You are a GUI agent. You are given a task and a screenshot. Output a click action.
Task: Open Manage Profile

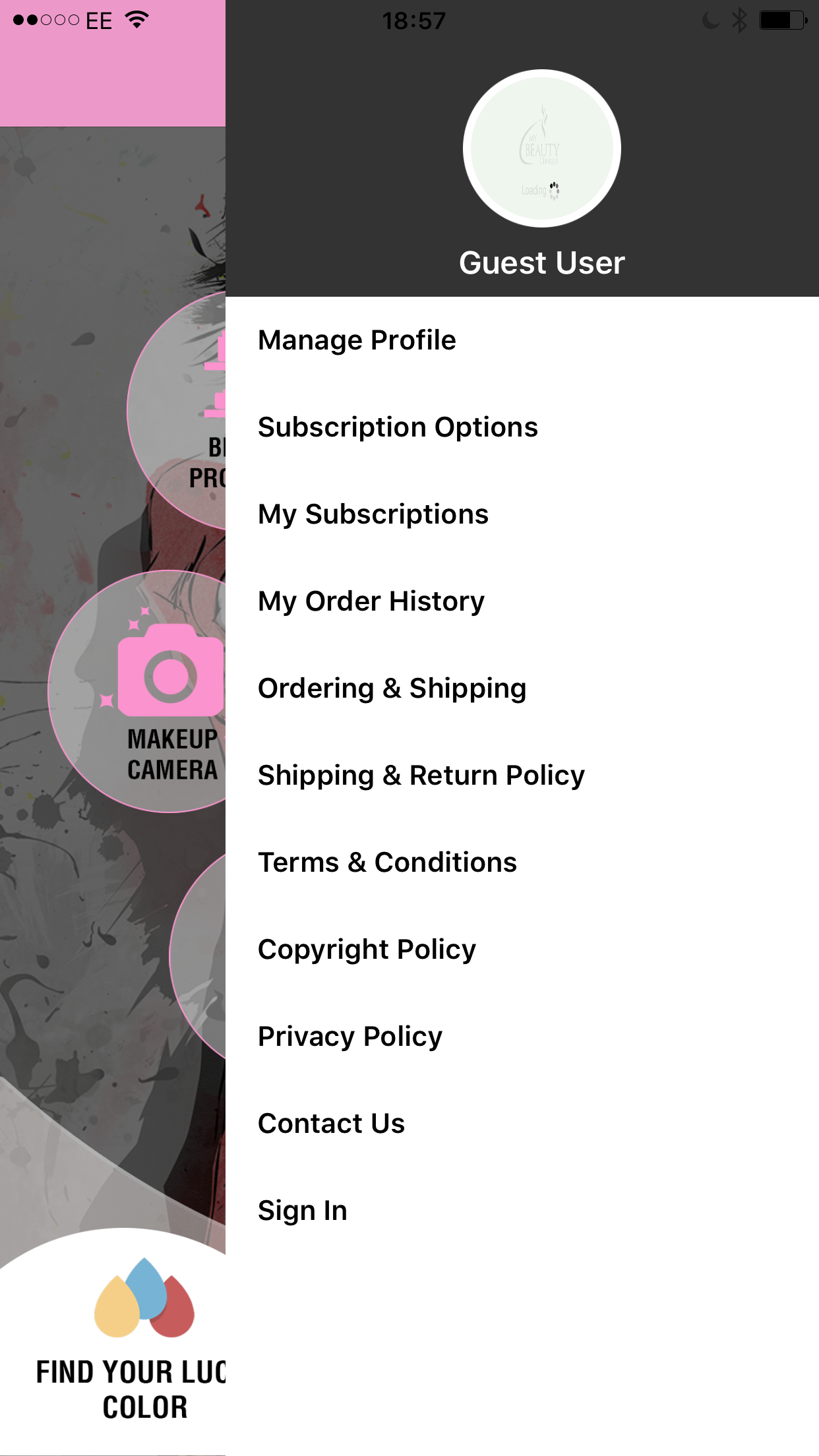tap(357, 340)
